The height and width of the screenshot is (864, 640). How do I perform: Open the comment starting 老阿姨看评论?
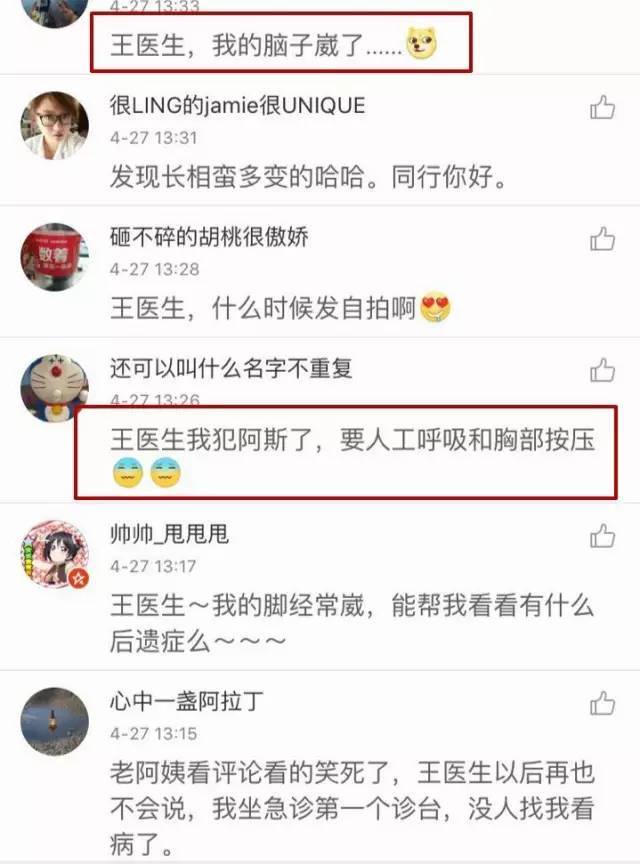coord(352,806)
